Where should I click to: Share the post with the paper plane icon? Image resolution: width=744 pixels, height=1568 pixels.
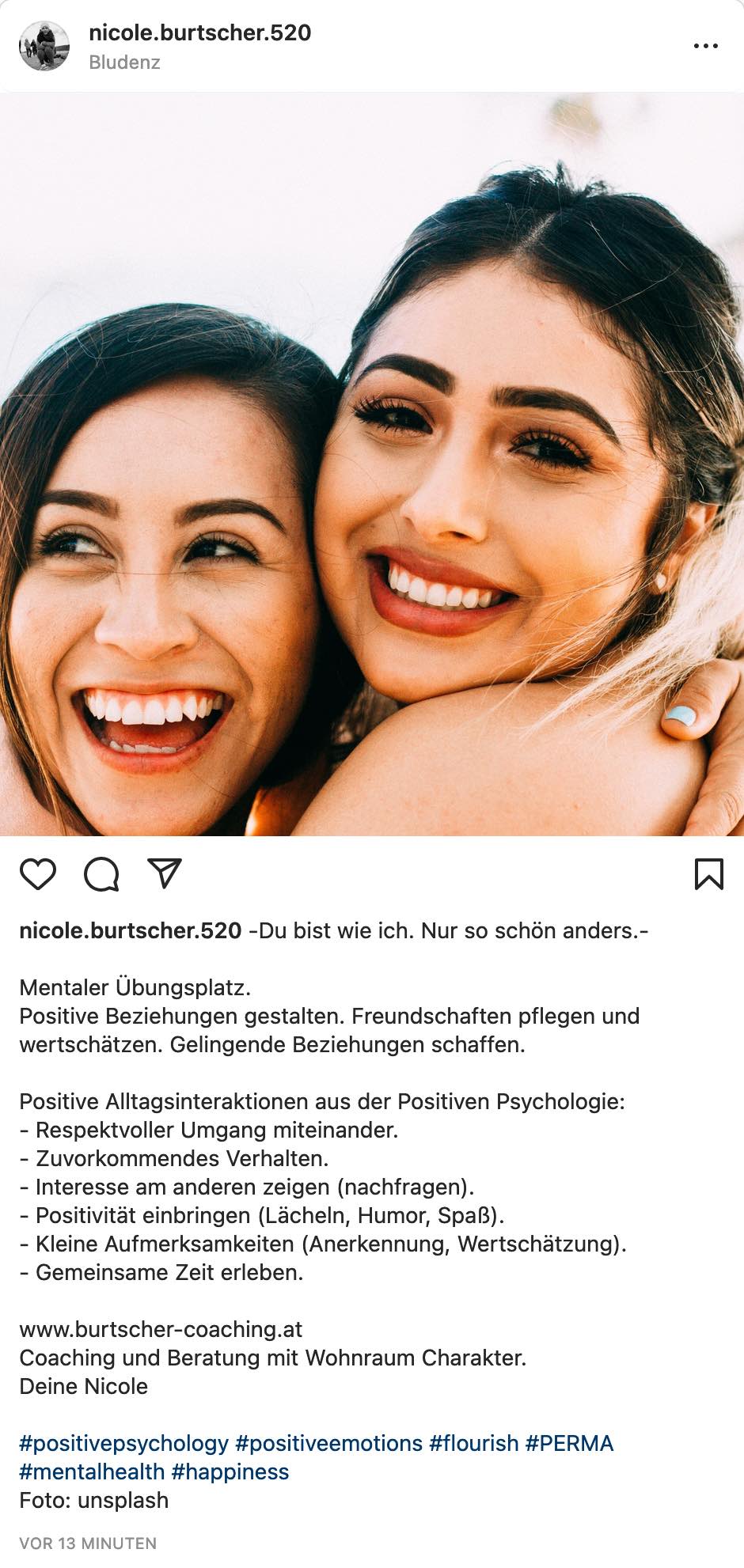click(165, 873)
